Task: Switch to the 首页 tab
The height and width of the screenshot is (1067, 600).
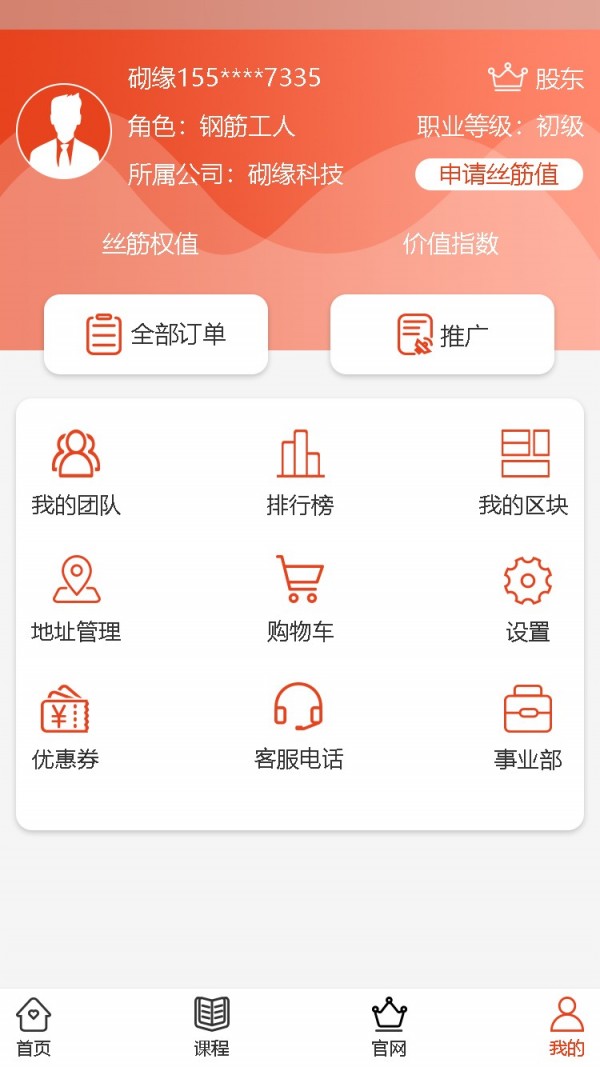Action: tap(34, 1027)
